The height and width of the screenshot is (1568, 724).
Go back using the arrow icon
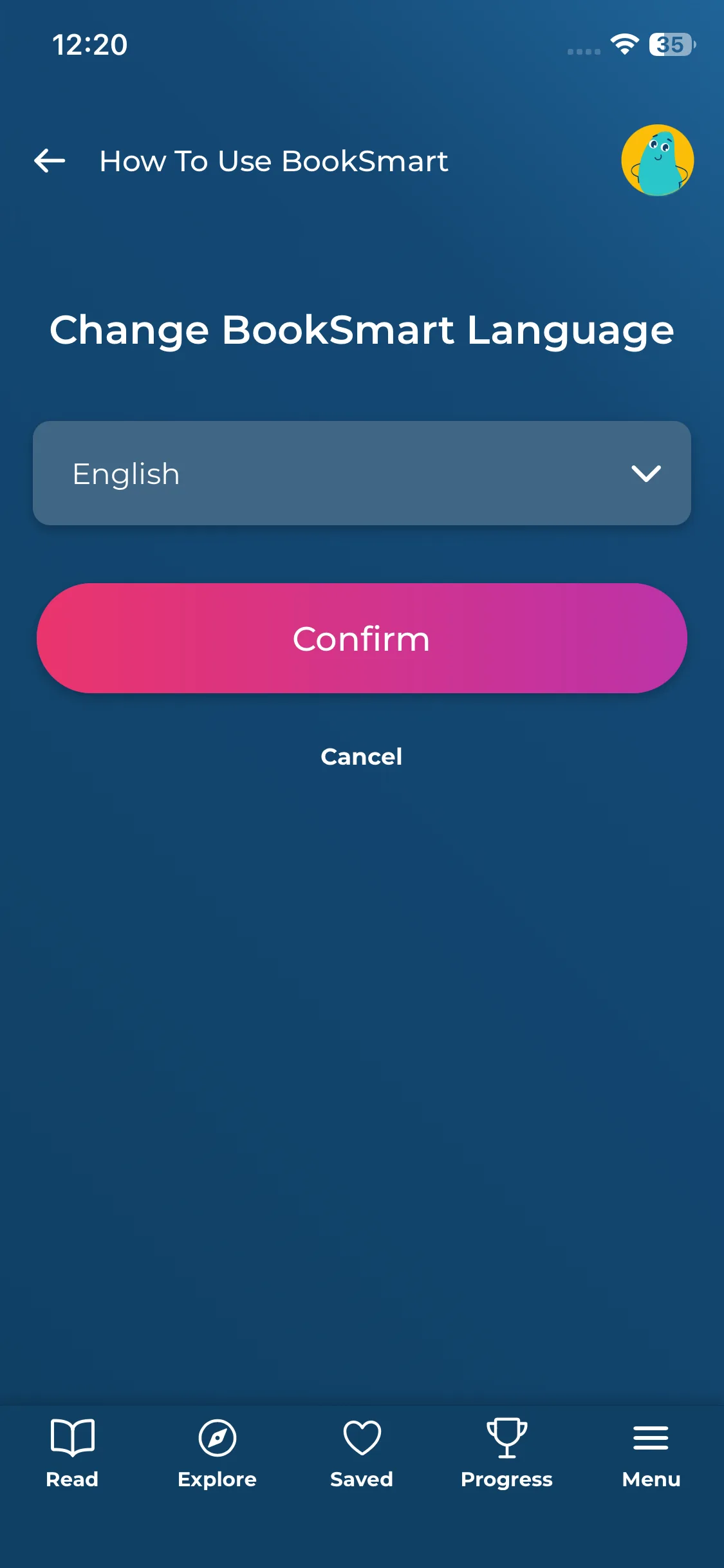[x=49, y=160]
